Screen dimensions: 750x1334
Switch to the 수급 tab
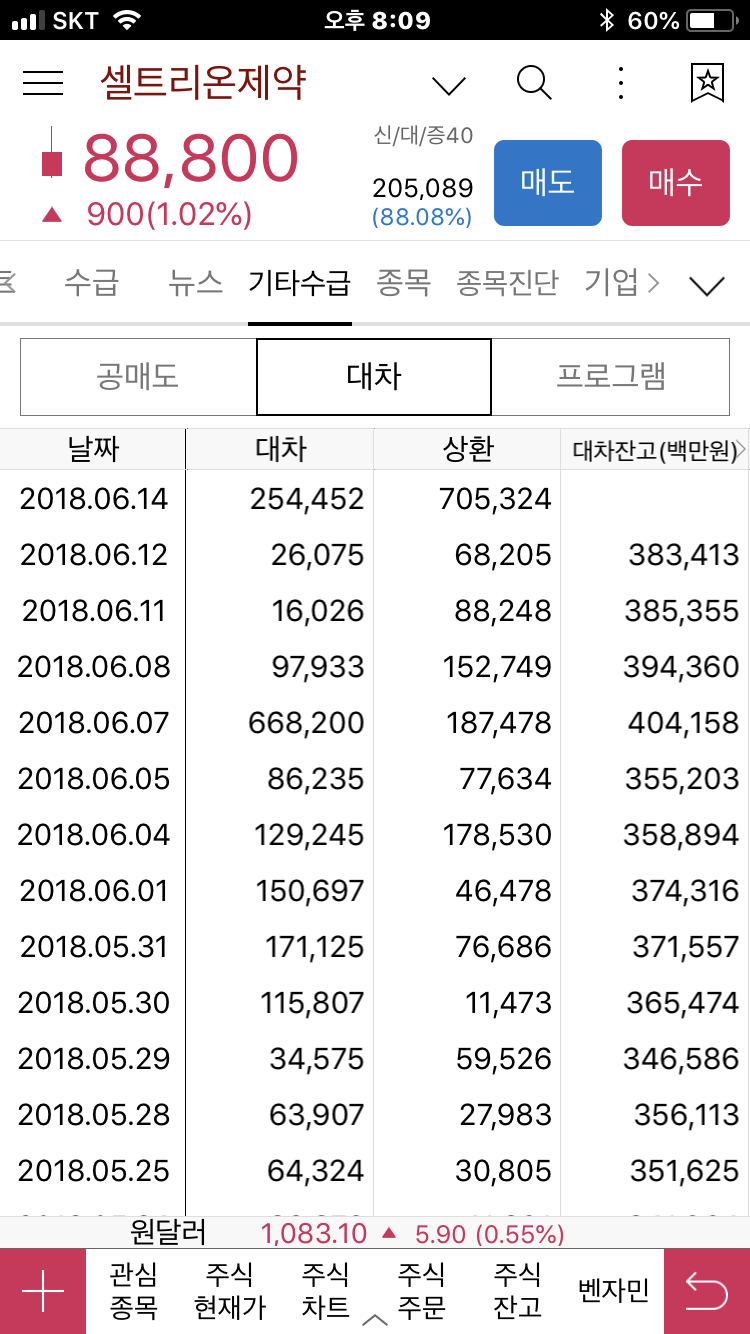click(x=91, y=284)
